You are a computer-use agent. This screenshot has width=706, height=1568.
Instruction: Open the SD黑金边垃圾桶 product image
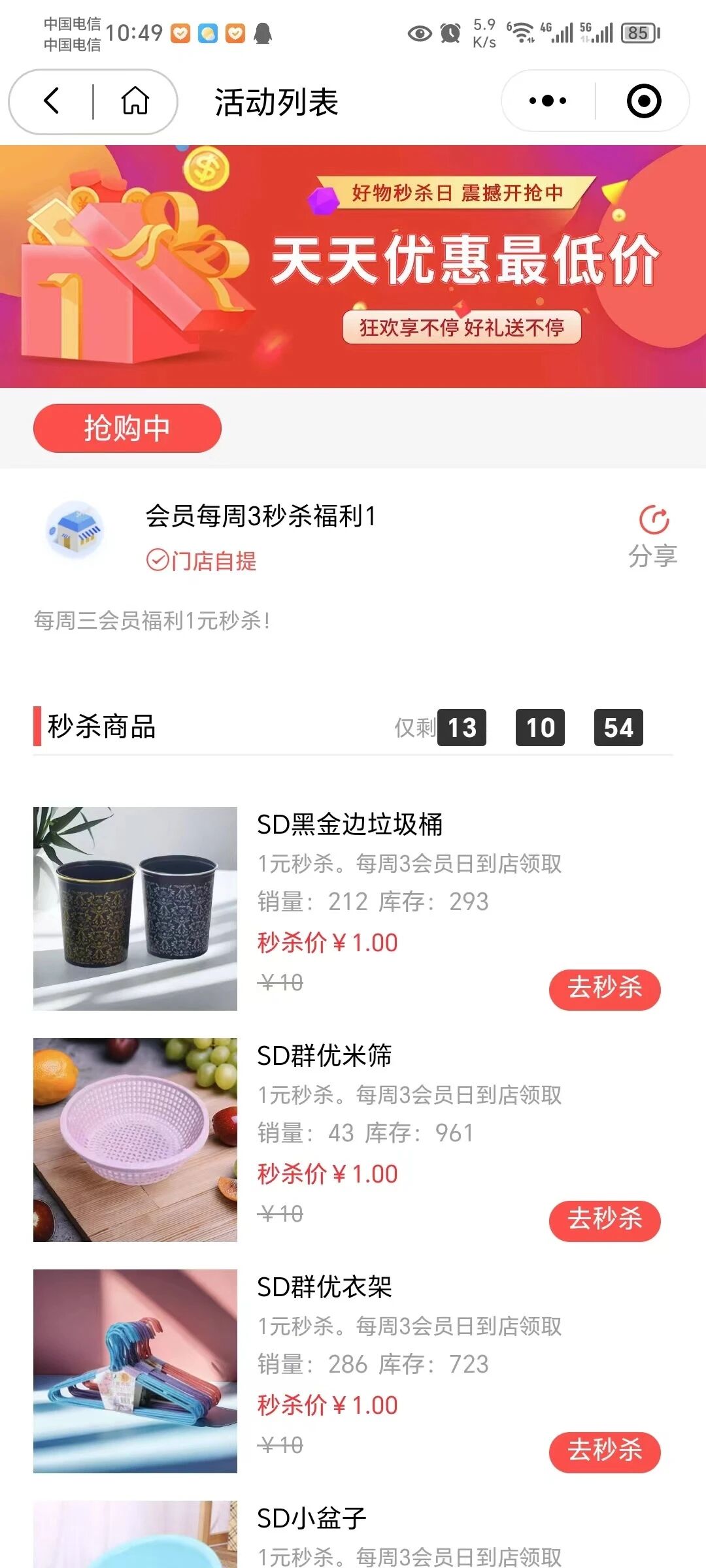[x=135, y=908]
